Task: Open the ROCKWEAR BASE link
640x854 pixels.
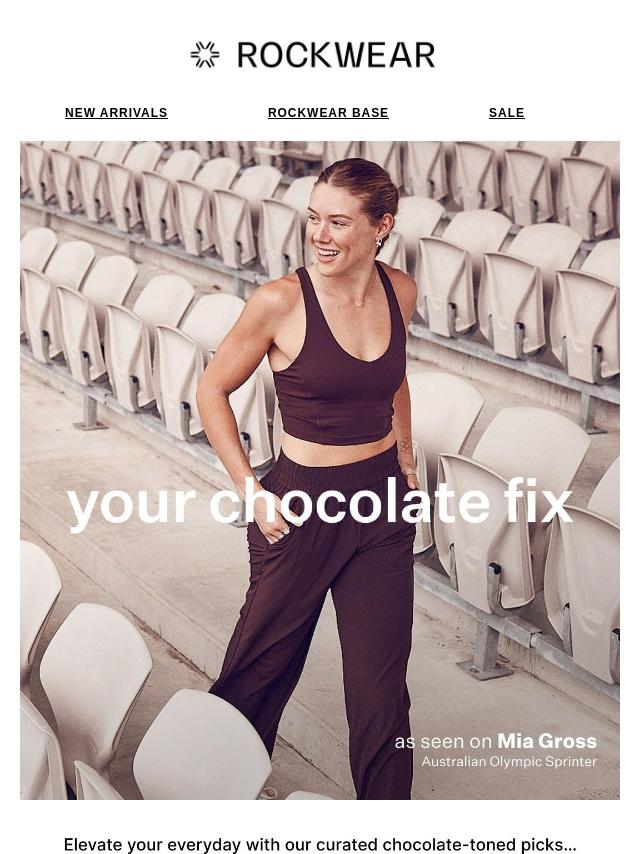Action: tap(328, 113)
